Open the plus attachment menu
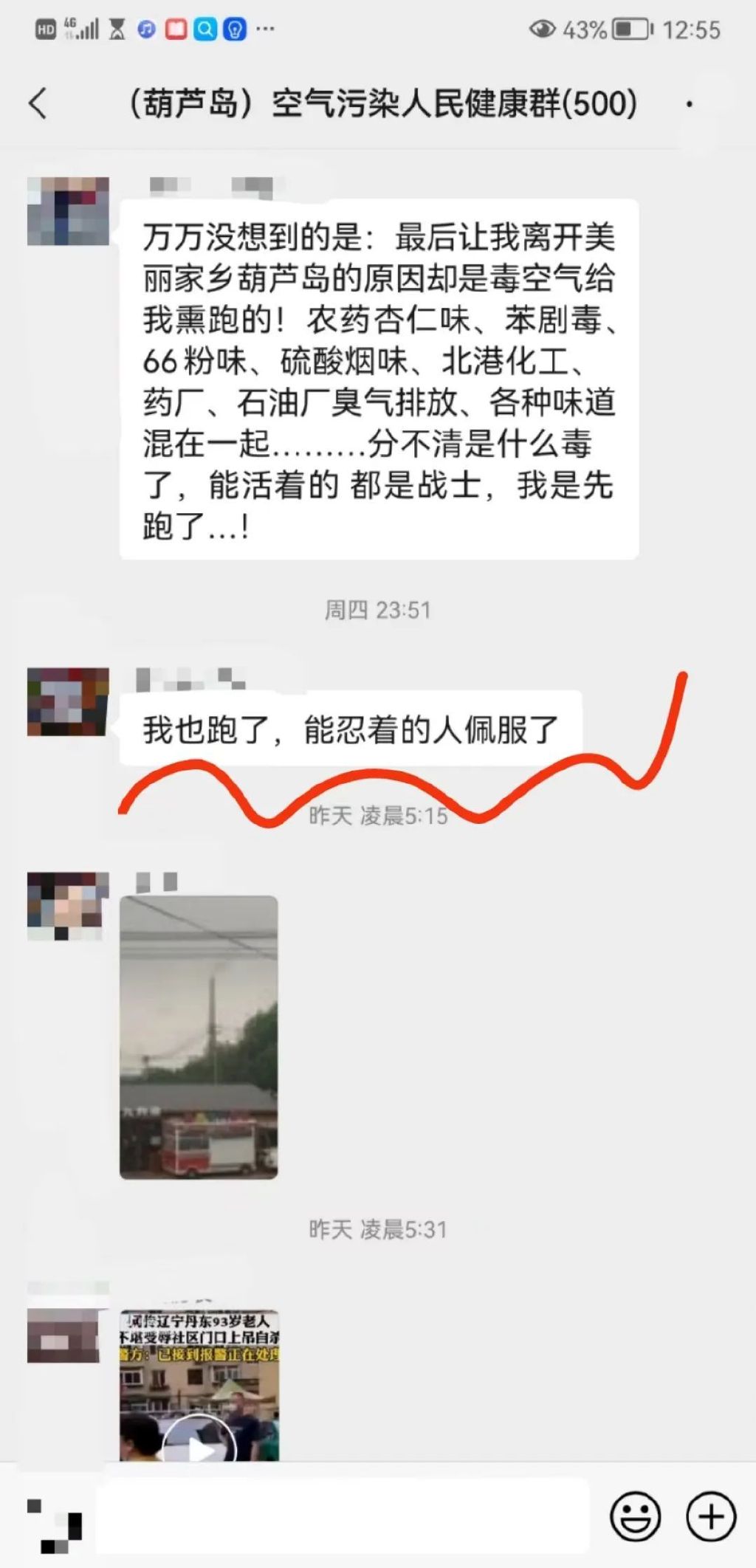This screenshot has height=1568, width=756. click(711, 1516)
